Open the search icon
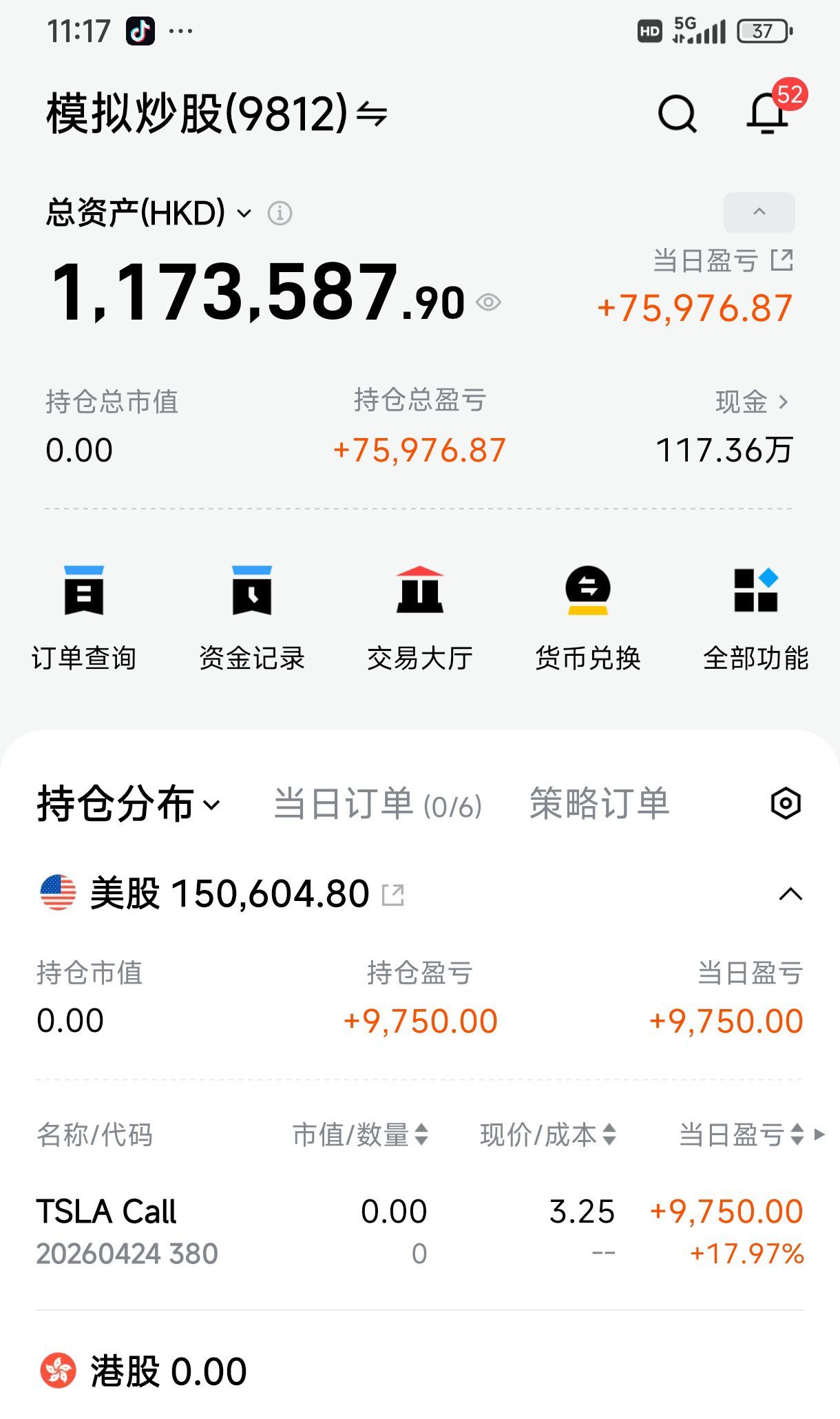 pyautogui.click(x=678, y=114)
